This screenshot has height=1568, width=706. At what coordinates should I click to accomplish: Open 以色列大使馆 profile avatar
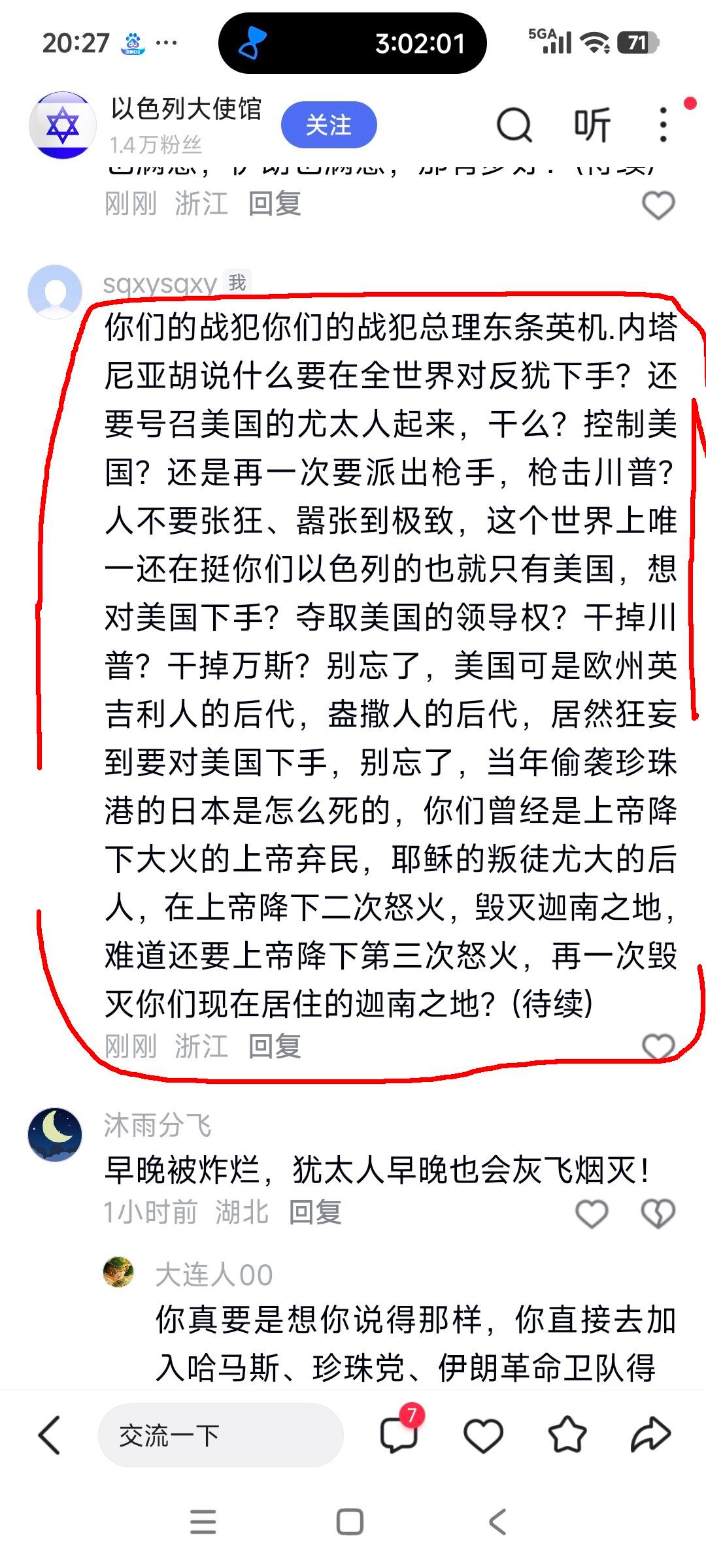pyautogui.click(x=63, y=125)
